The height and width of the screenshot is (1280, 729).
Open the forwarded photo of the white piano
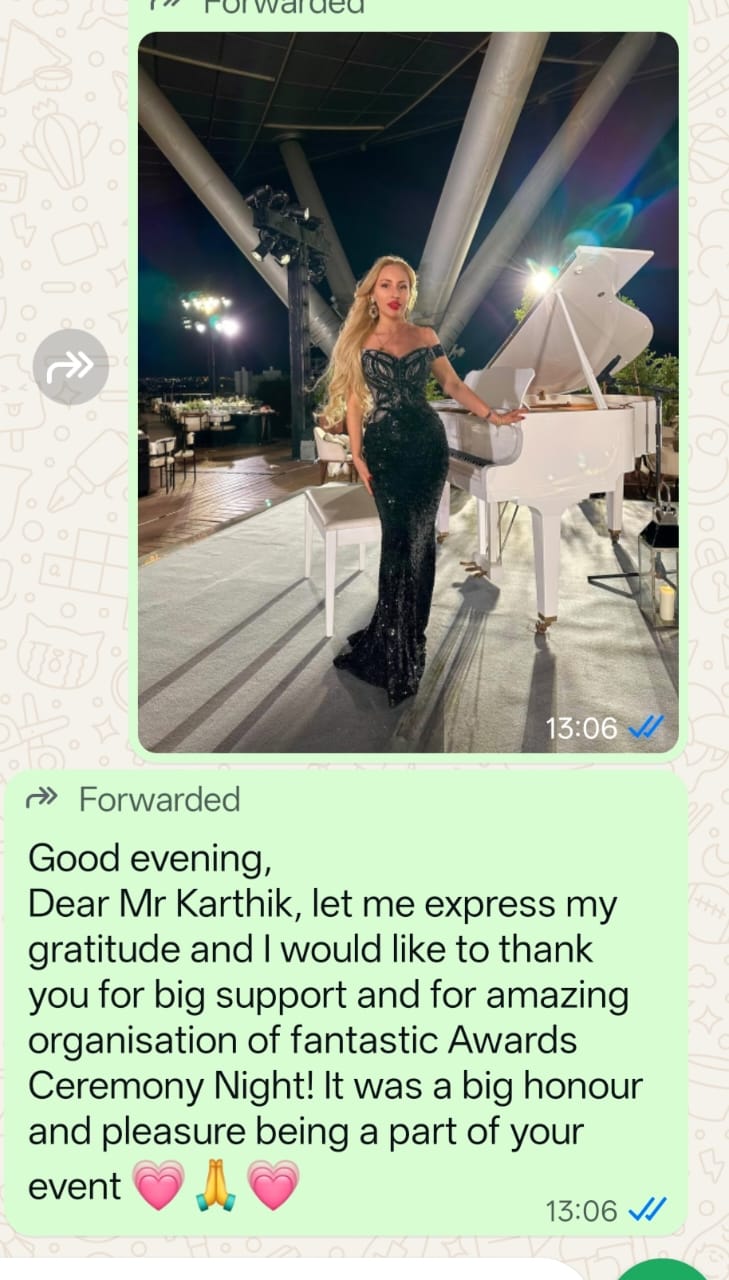click(408, 392)
